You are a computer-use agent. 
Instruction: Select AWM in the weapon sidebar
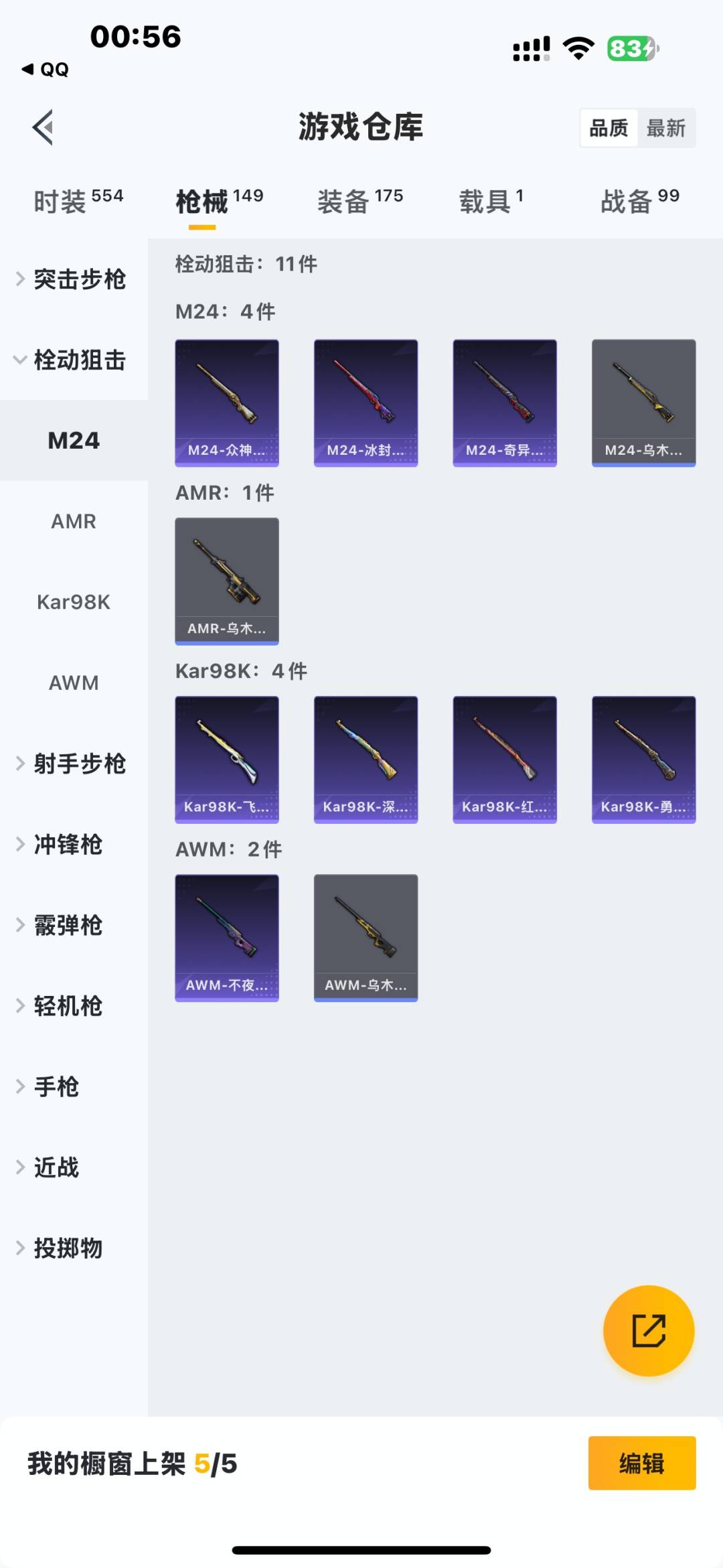[74, 683]
